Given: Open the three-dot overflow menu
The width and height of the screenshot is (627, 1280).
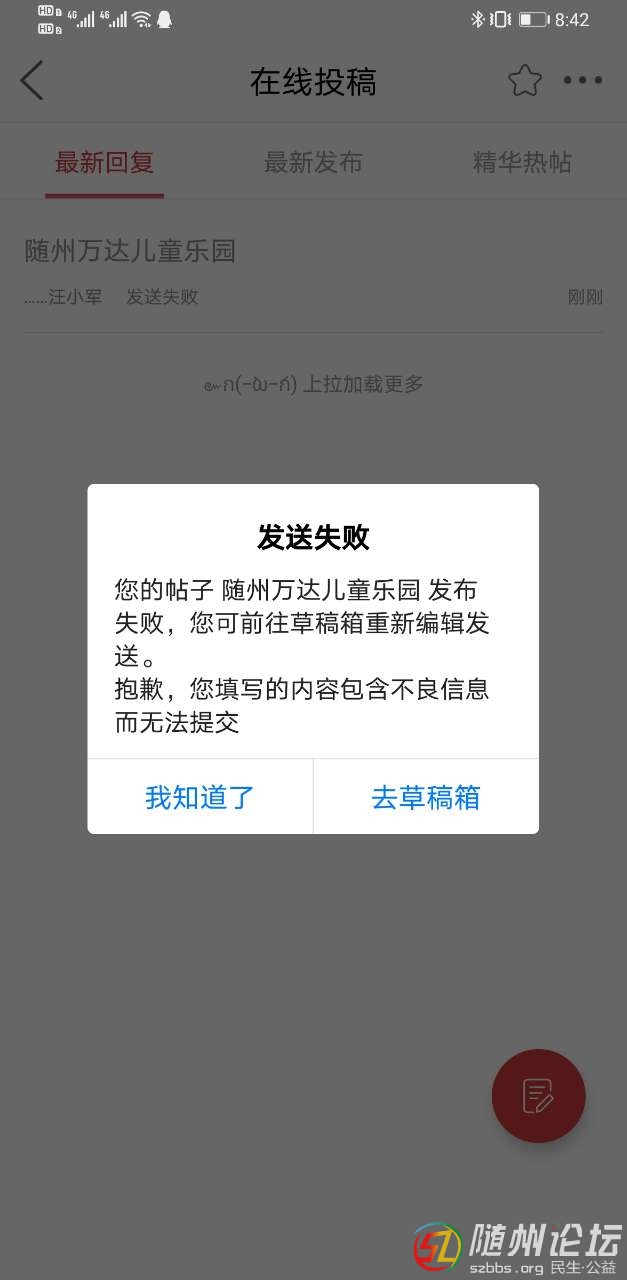Looking at the screenshot, I should click(x=582, y=80).
